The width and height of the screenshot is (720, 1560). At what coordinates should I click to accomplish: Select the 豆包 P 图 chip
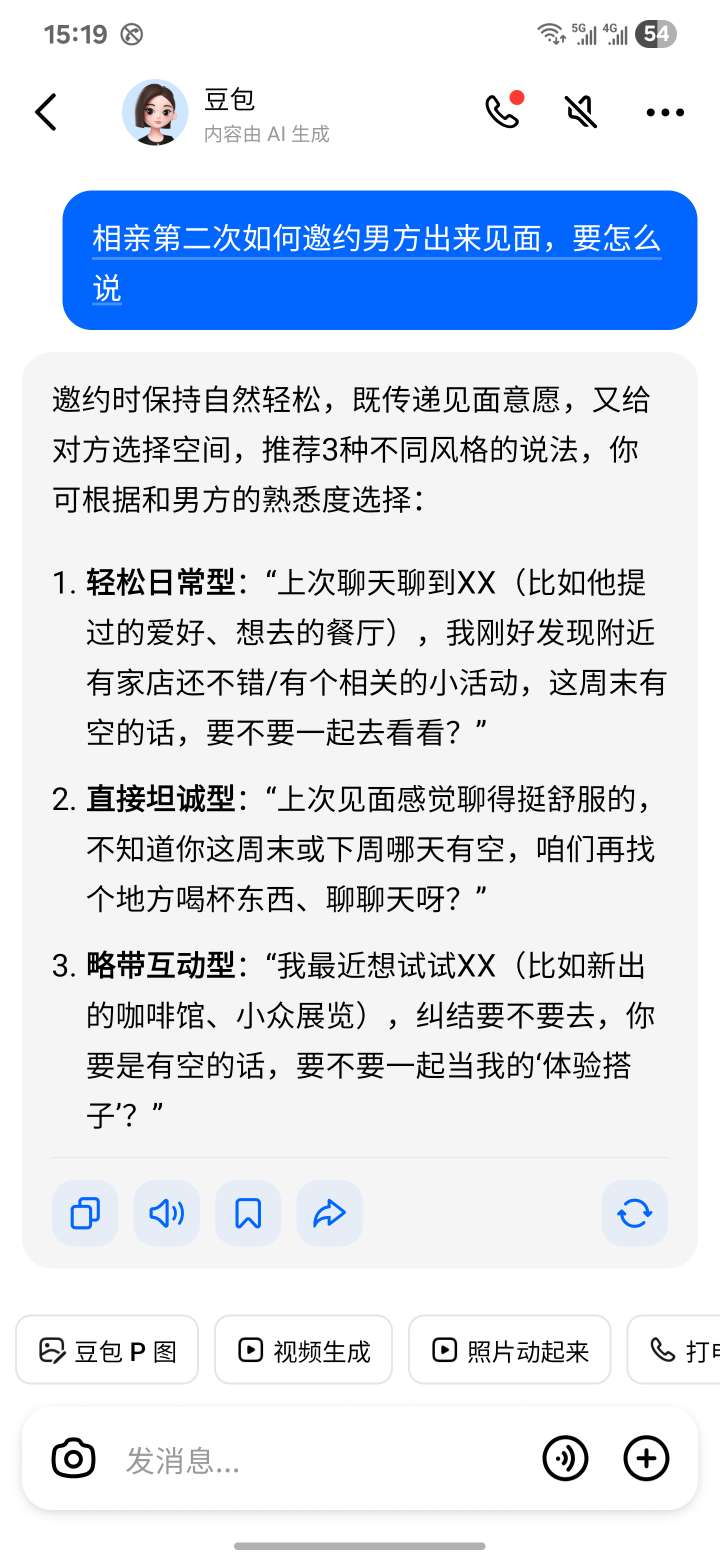click(107, 1350)
